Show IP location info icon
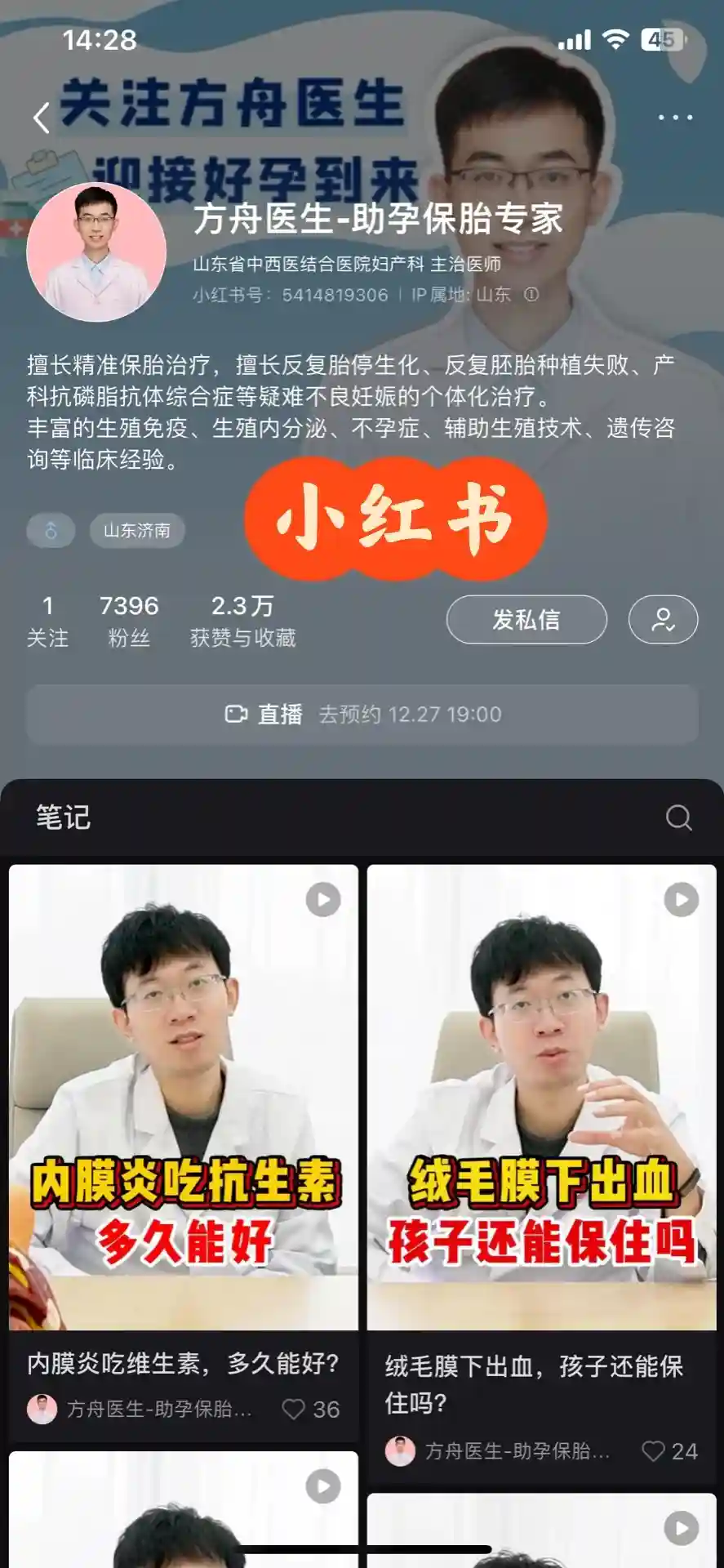The image size is (724, 1568). (x=531, y=295)
